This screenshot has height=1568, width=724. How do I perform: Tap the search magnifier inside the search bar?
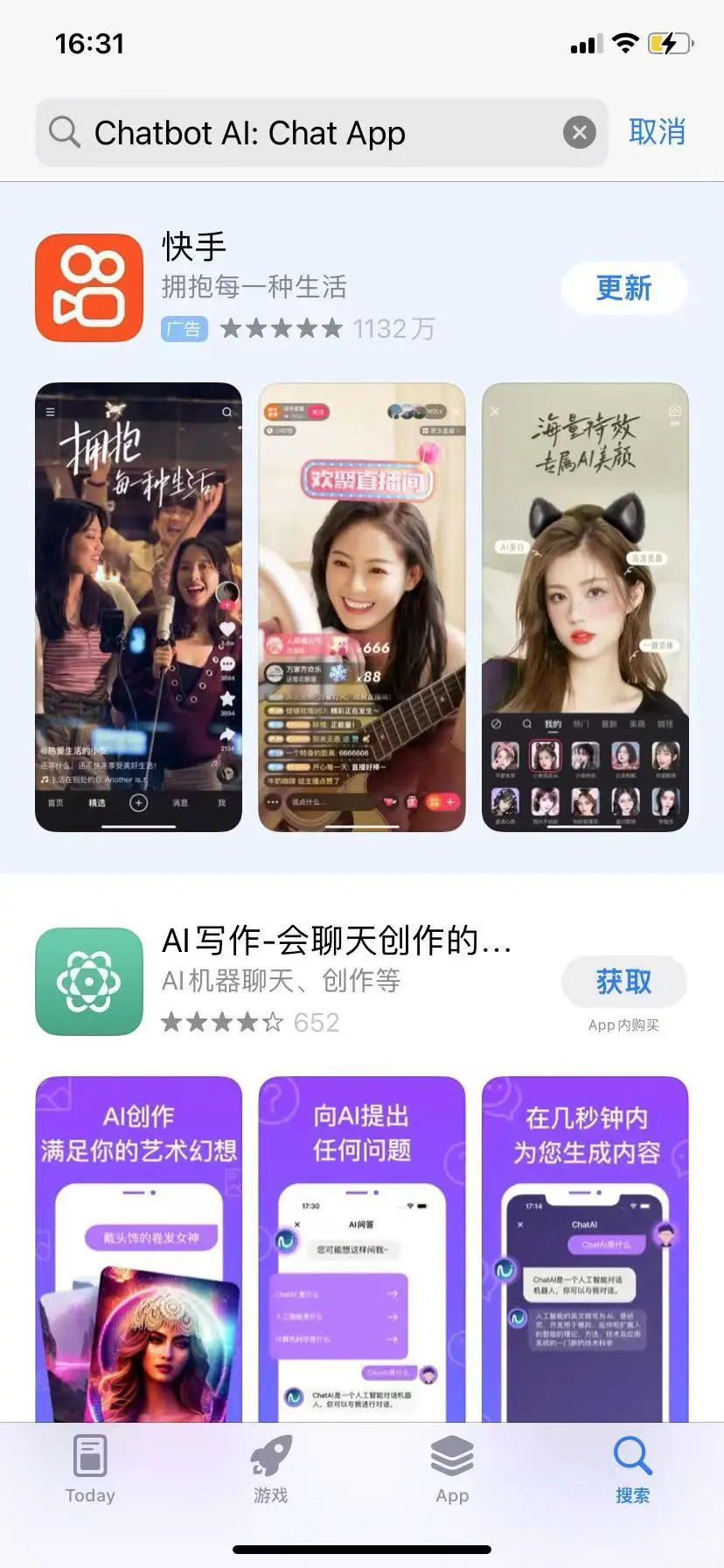click(x=64, y=132)
